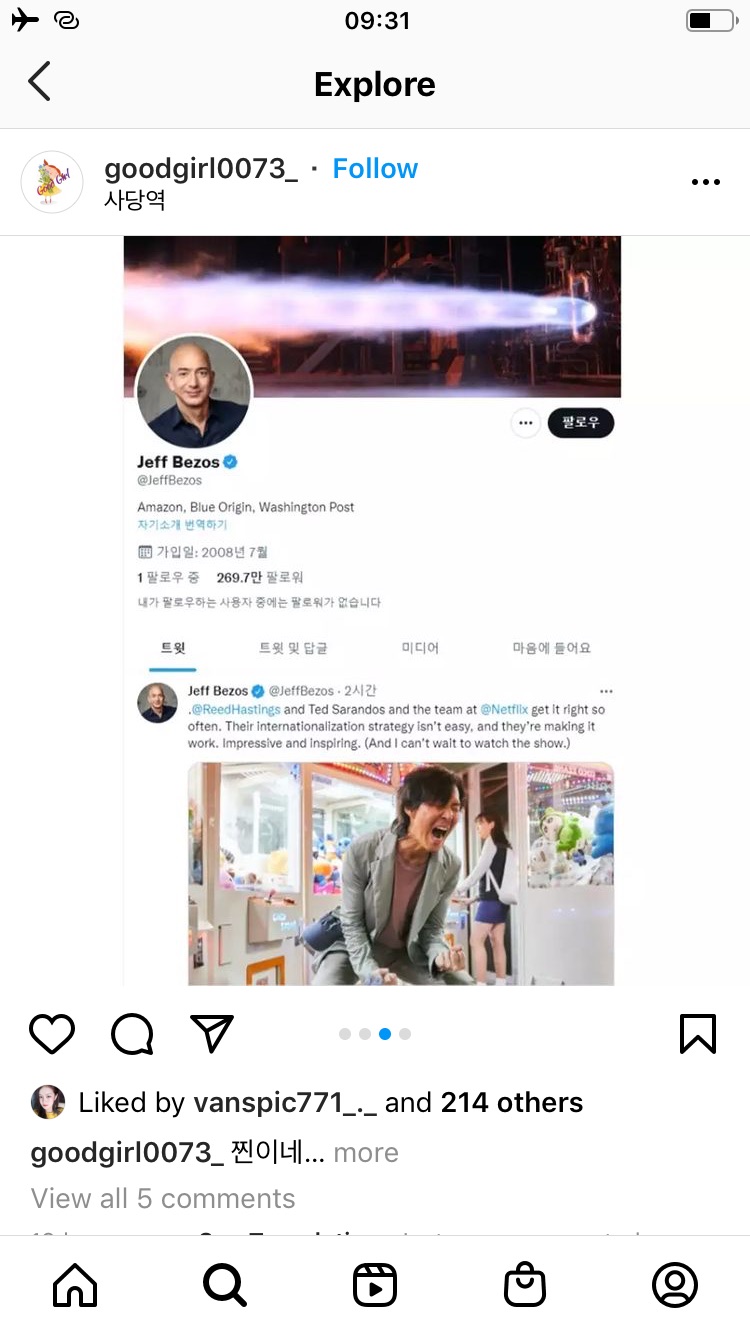Image resolution: width=750 pixels, height=1334 pixels.
Task: Share the post via paper plane icon
Action: 211,1034
